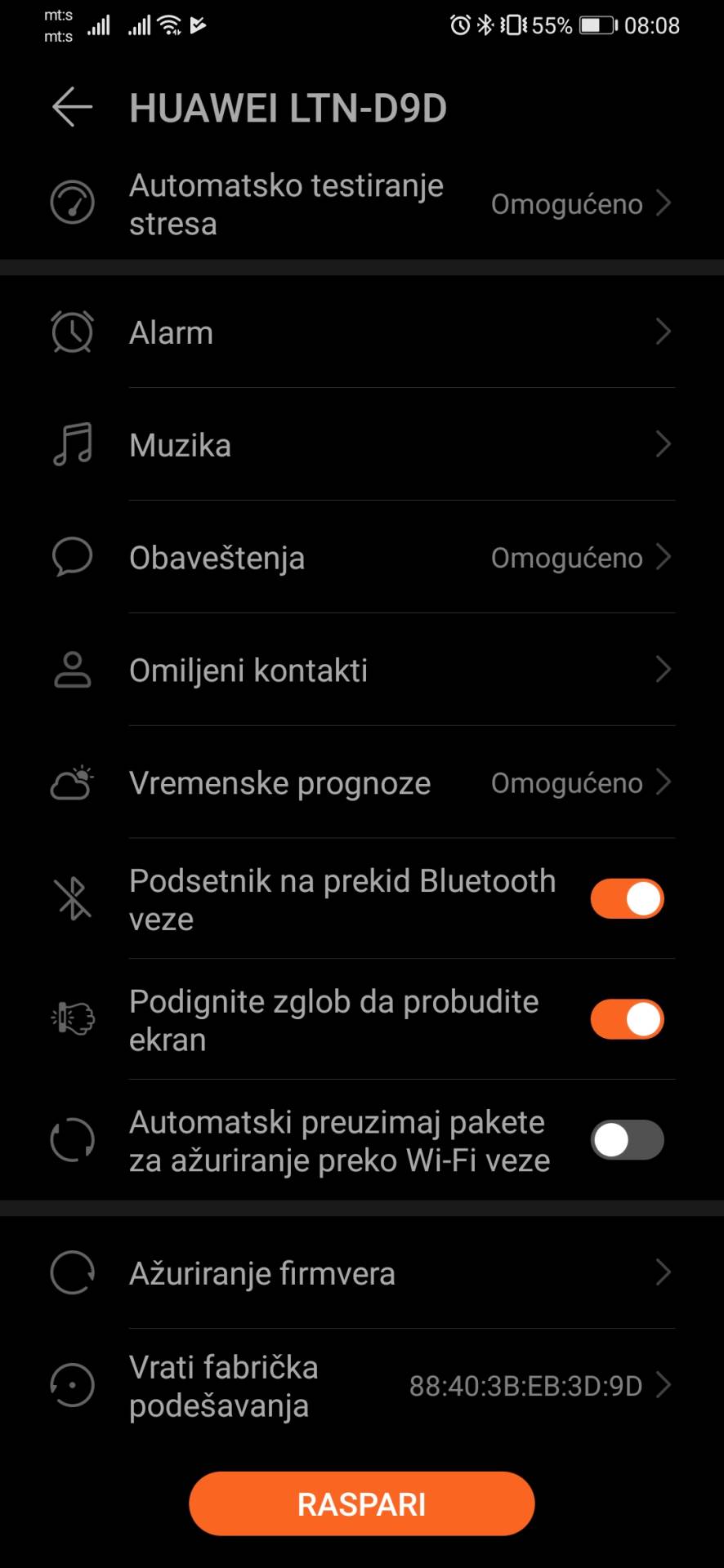Tap the Bluetooth icon next to Podsetnik

pos(72,897)
